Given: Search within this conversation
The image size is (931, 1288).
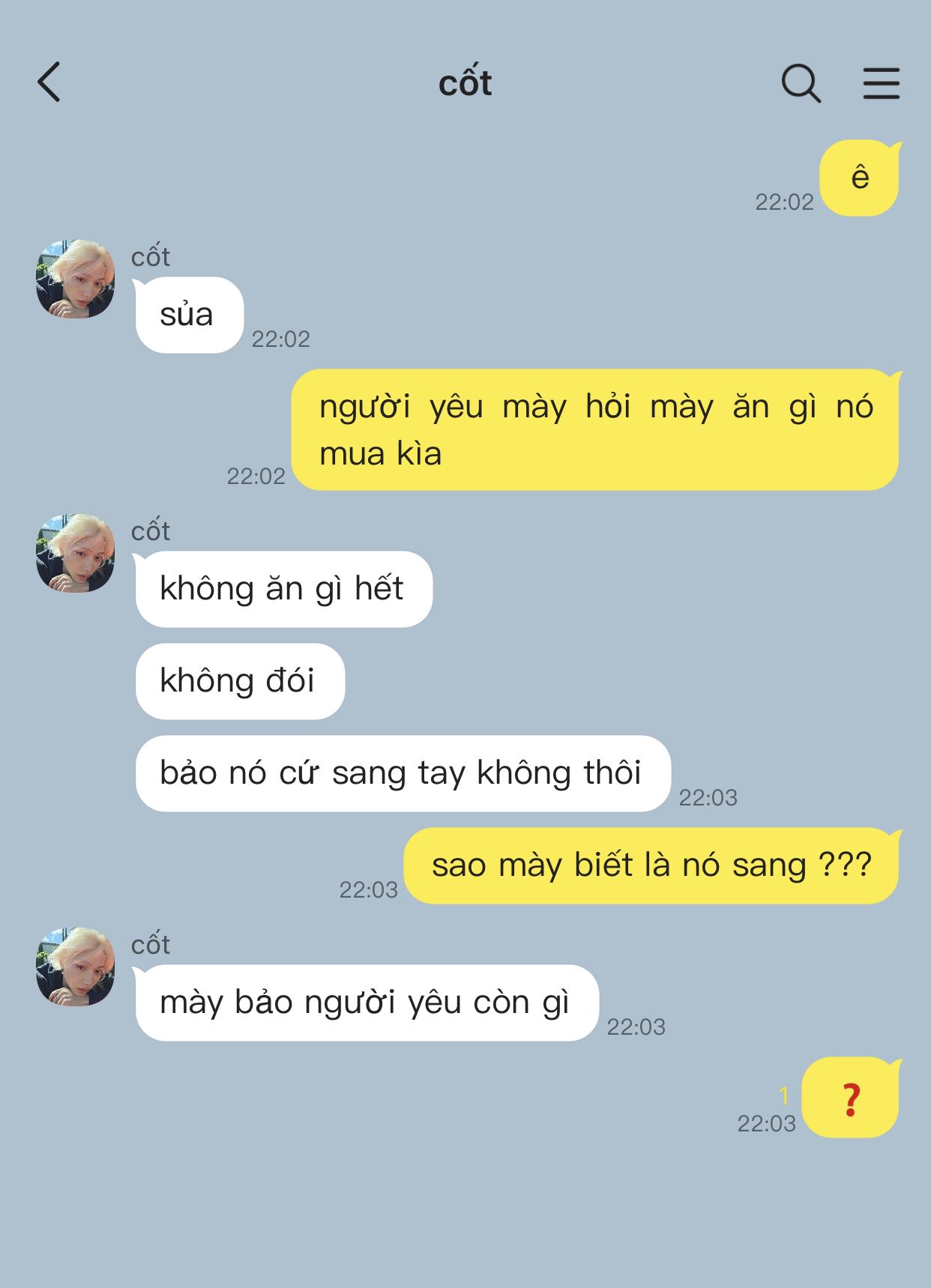Looking at the screenshot, I should 801,83.
